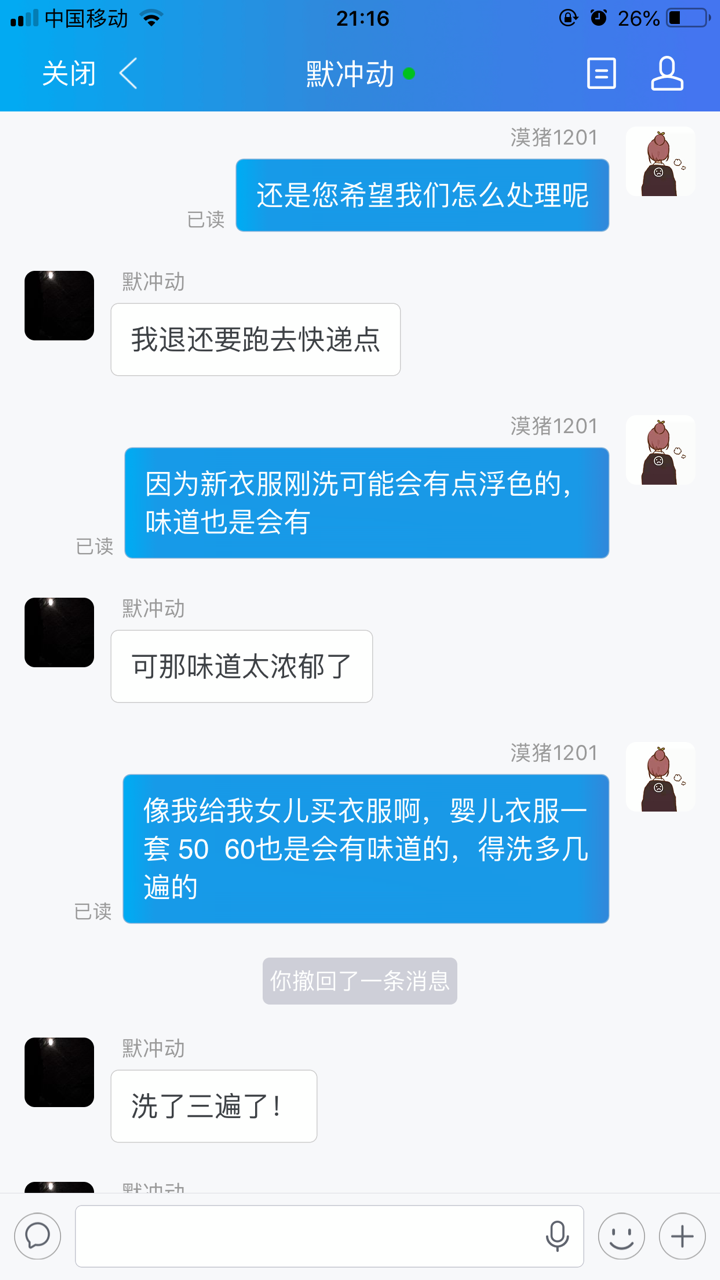720x1280 pixels.
Task: Go back with the left arrow
Action: pos(128,74)
